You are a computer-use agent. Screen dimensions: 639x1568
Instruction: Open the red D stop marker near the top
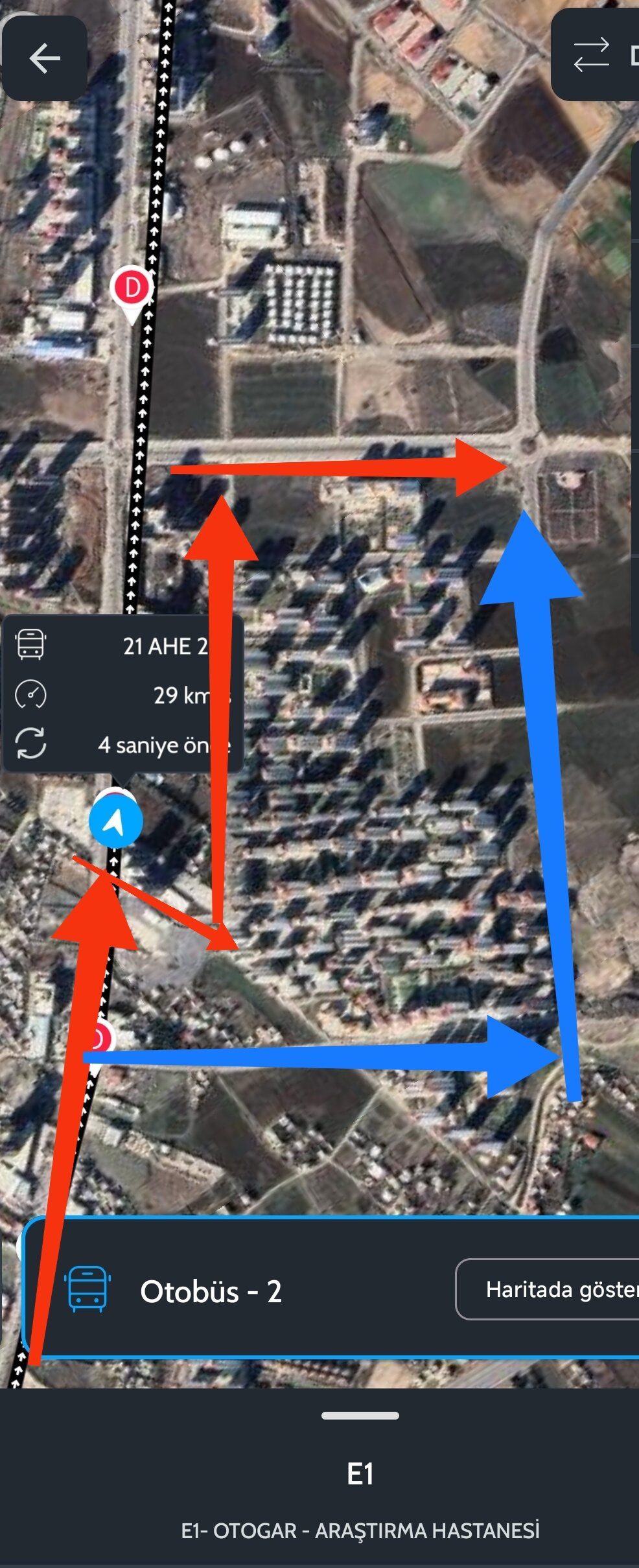pyautogui.click(x=132, y=288)
